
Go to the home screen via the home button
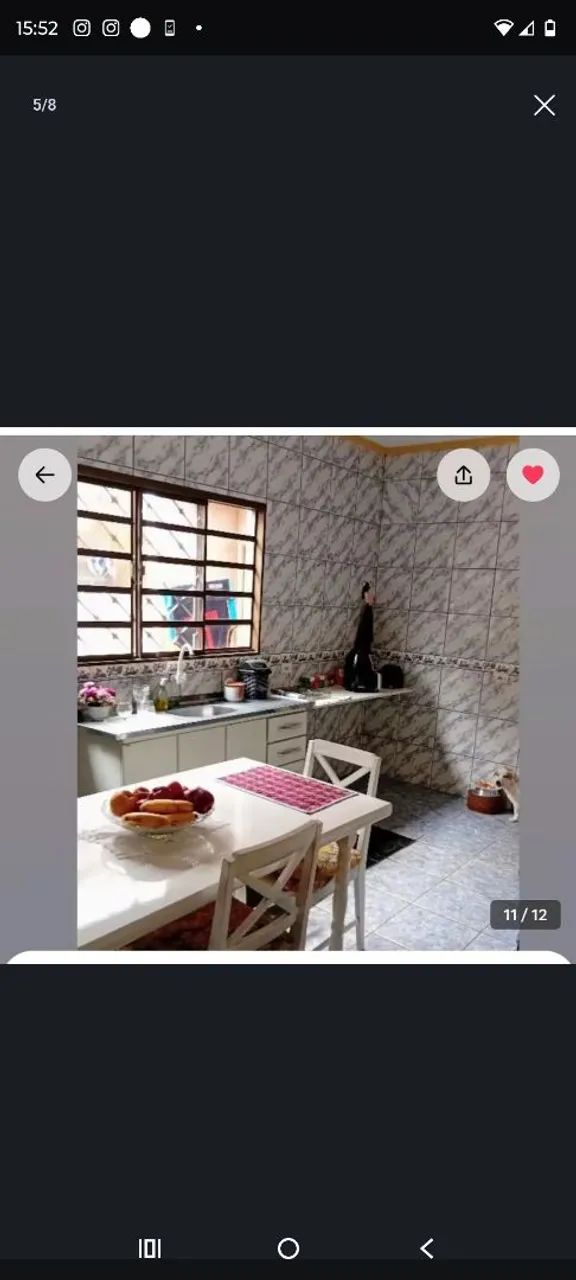(x=288, y=1248)
